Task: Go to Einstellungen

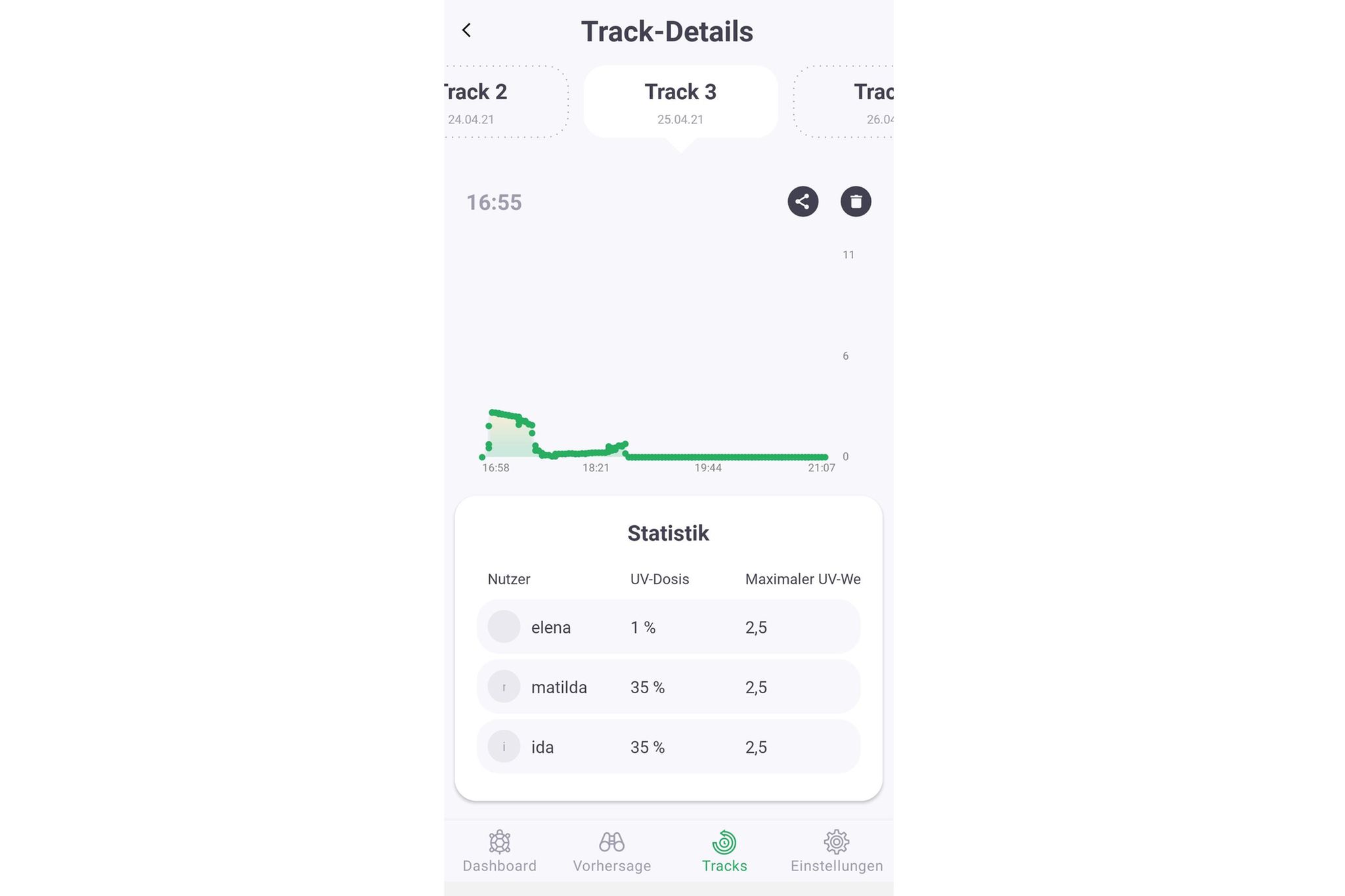Action: point(836,851)
